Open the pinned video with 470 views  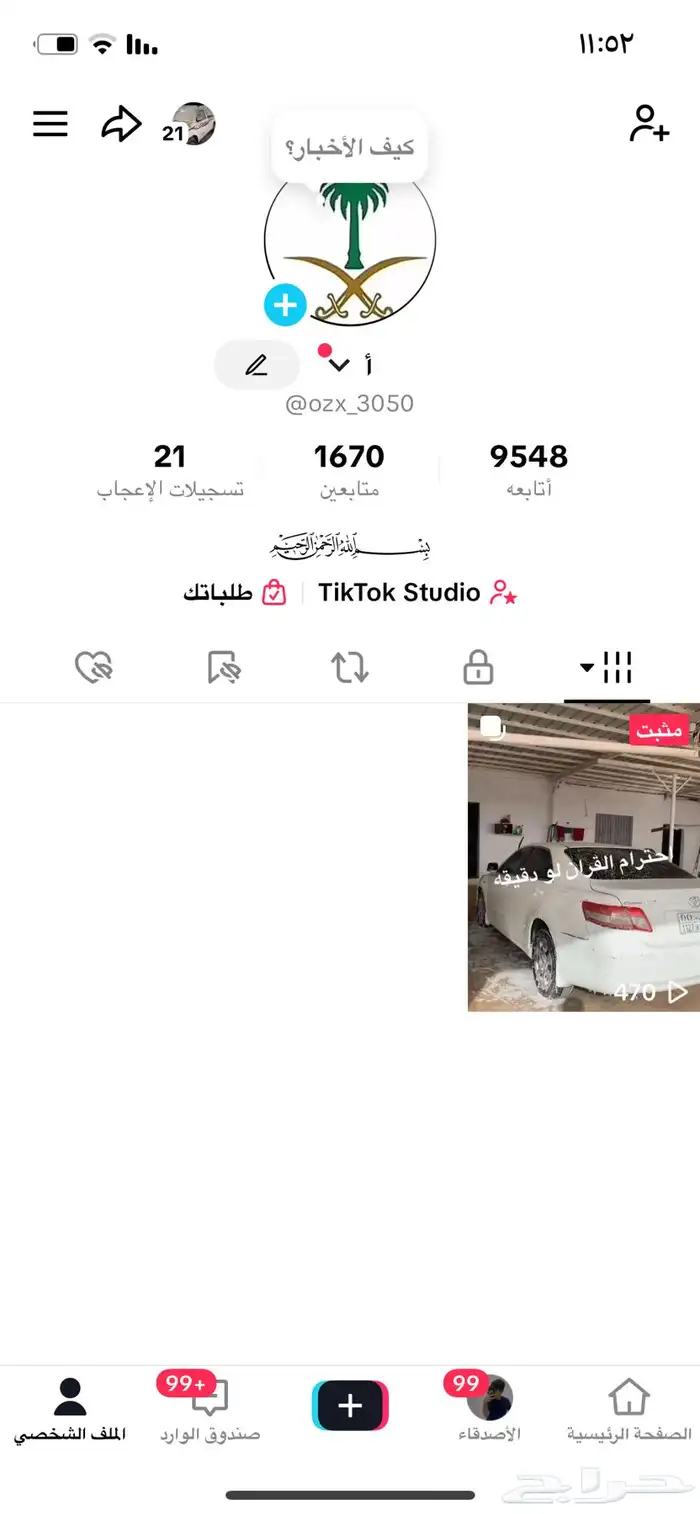click(x=583, y=857)
